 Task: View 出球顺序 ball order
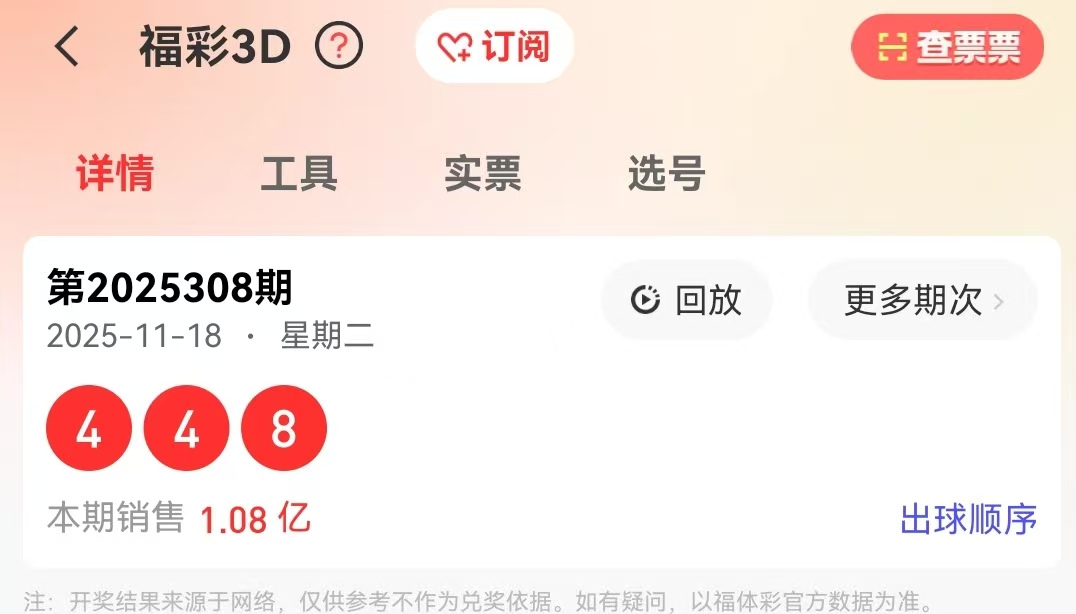pyautogui.click(x=968, y=519)
